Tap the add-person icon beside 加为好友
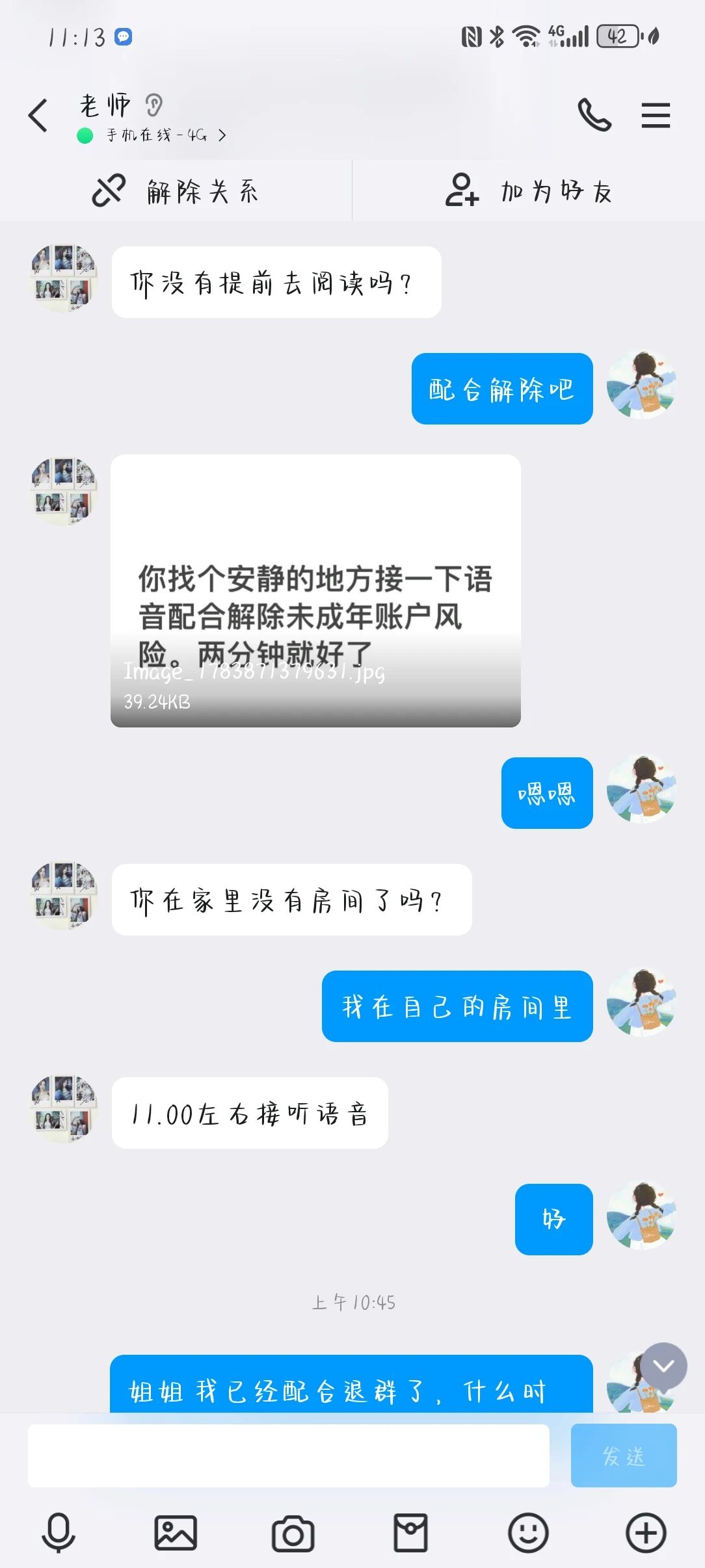Image resolution: width=705 pixels, height=1568 pixels. (463, 190)
